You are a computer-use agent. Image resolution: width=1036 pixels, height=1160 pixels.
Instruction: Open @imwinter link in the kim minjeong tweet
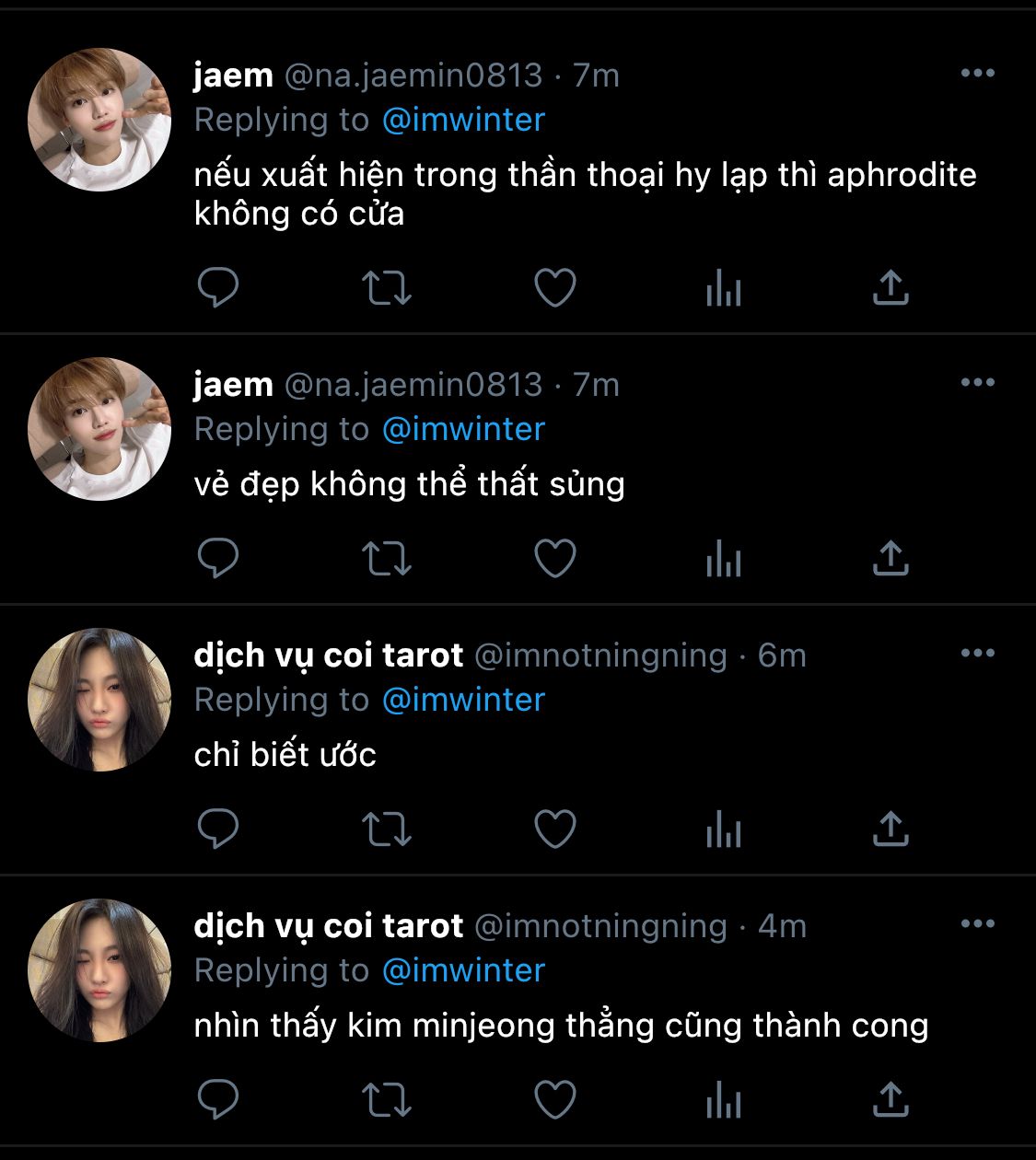click(x=463, y=970)
